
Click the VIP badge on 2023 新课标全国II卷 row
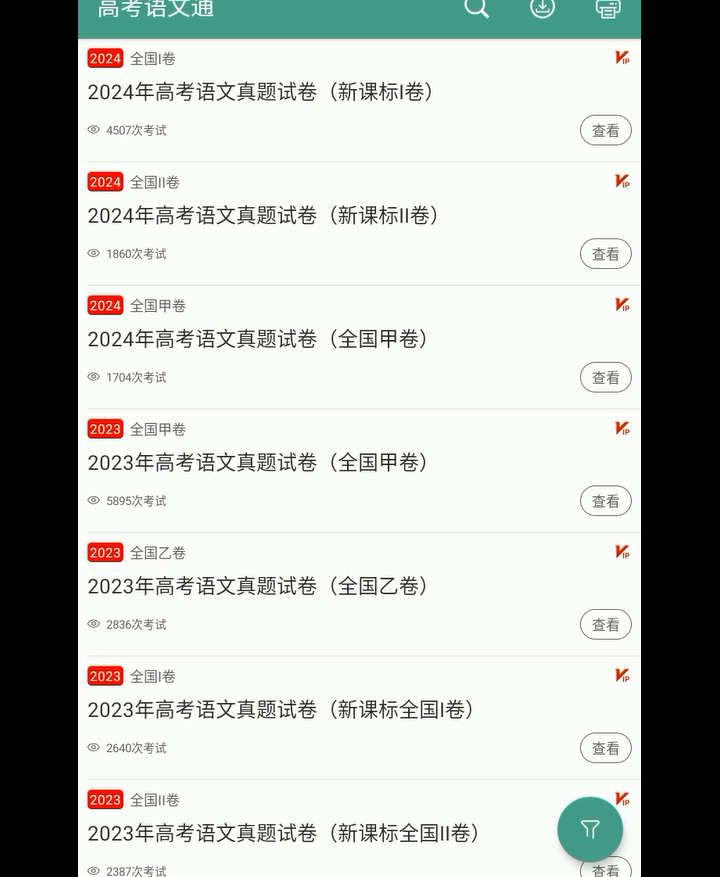tap(621, 798)
